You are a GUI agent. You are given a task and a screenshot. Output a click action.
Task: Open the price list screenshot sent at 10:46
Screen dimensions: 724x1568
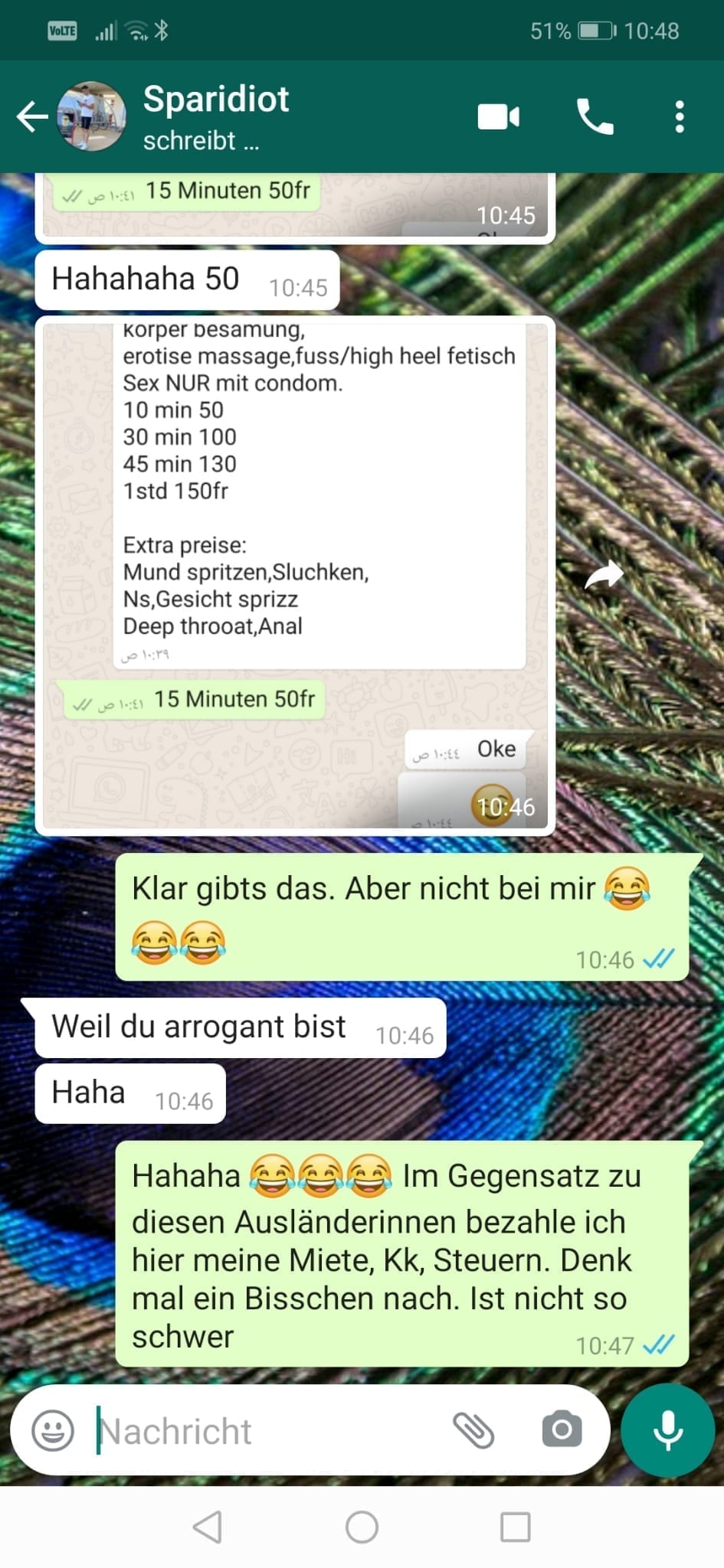click(x=295, y=574)
